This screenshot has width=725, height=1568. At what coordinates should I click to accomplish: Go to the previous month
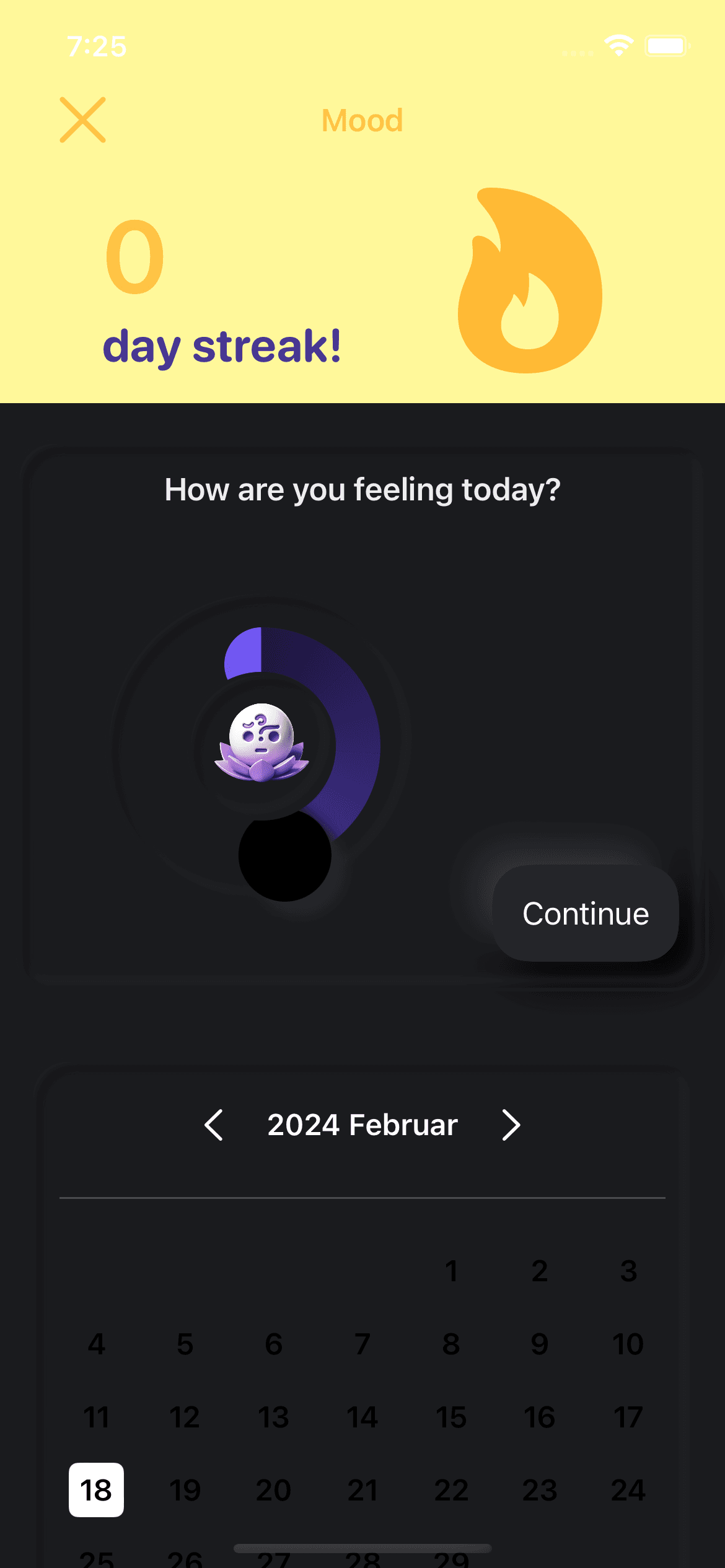[214, 1125]
